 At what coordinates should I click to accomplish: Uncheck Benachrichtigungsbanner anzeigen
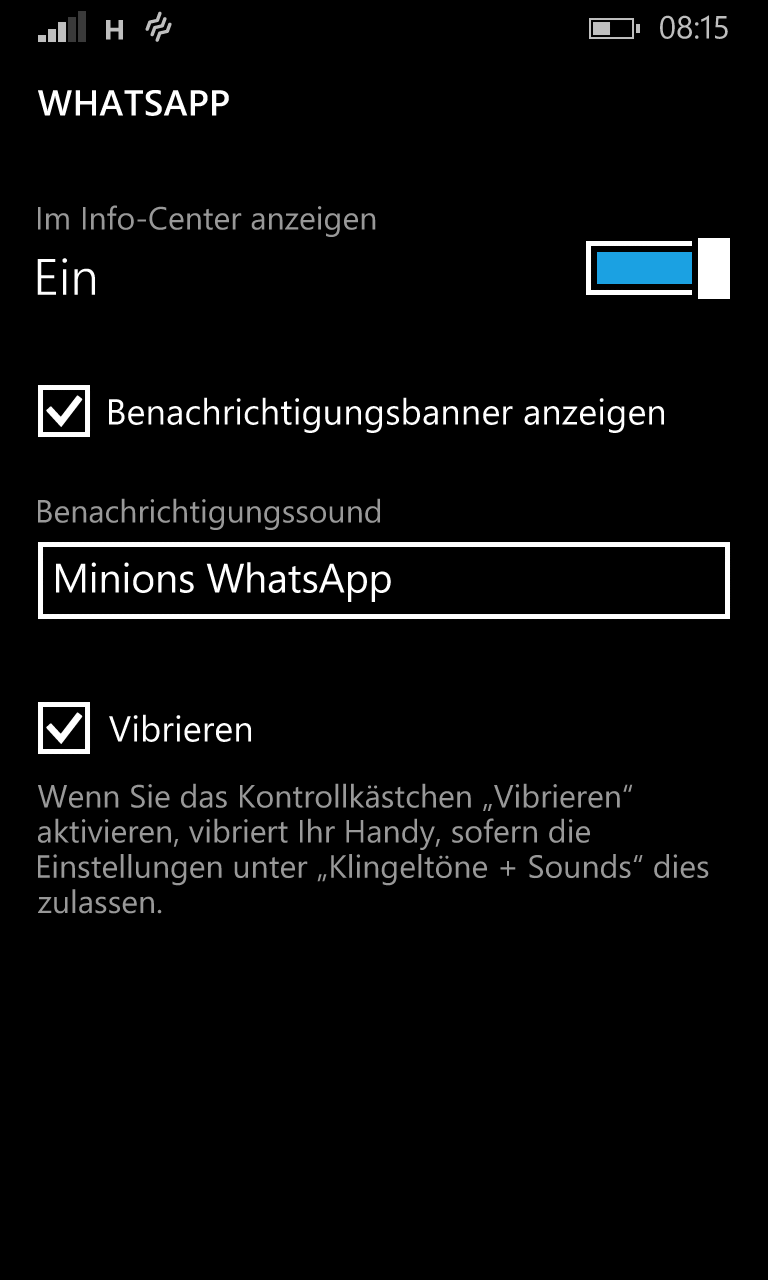(64, 411)
